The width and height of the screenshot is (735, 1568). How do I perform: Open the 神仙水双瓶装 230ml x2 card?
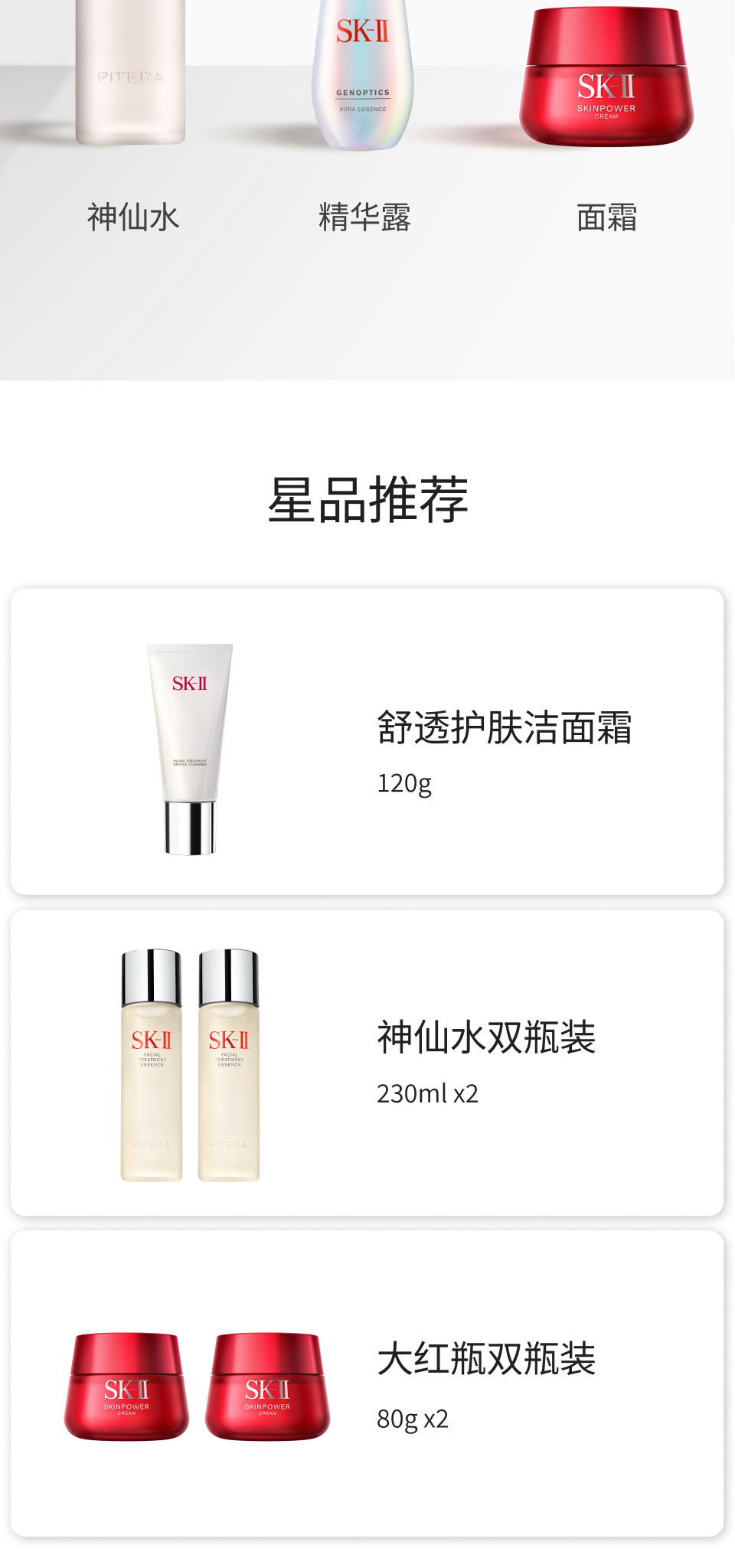coord(367,1063)
